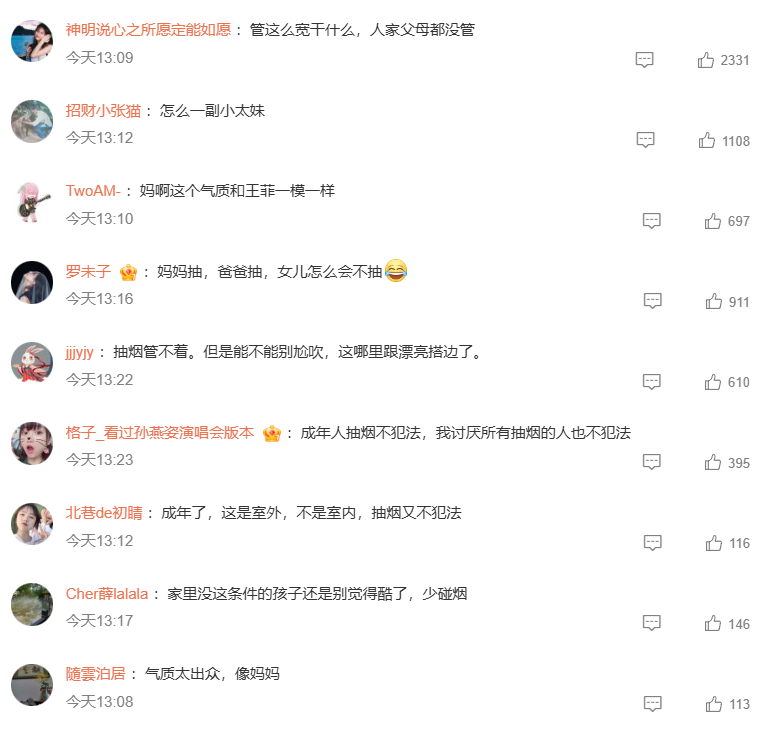Like jjjyjy's comment with 610 likes
Viewport: 759px width, 732px height.
pyautogui.click(x=713, y=382)
